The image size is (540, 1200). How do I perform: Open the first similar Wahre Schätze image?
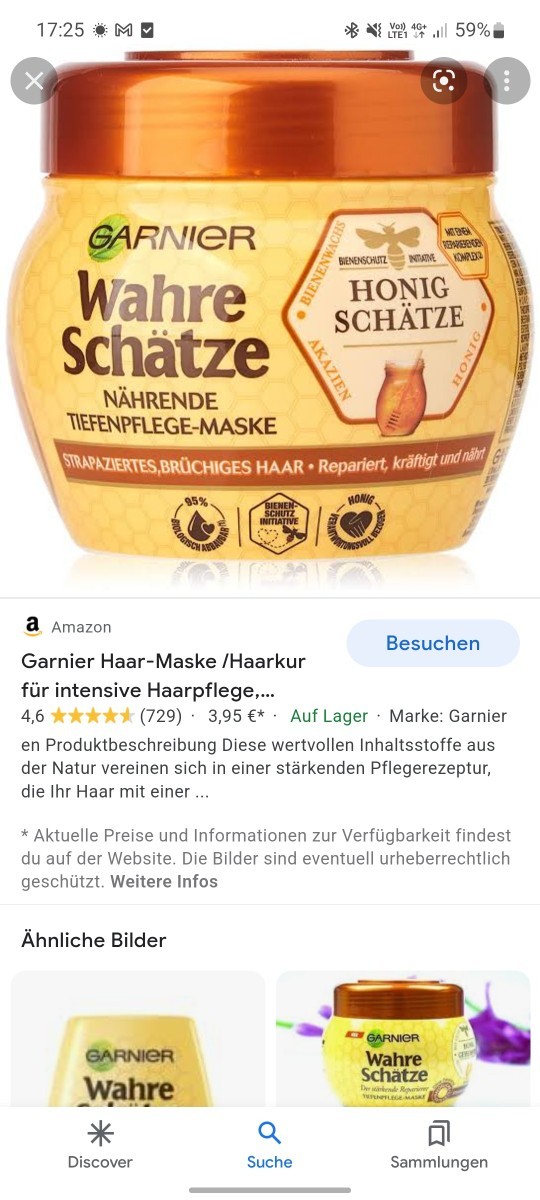click(x=138, y=1038)
